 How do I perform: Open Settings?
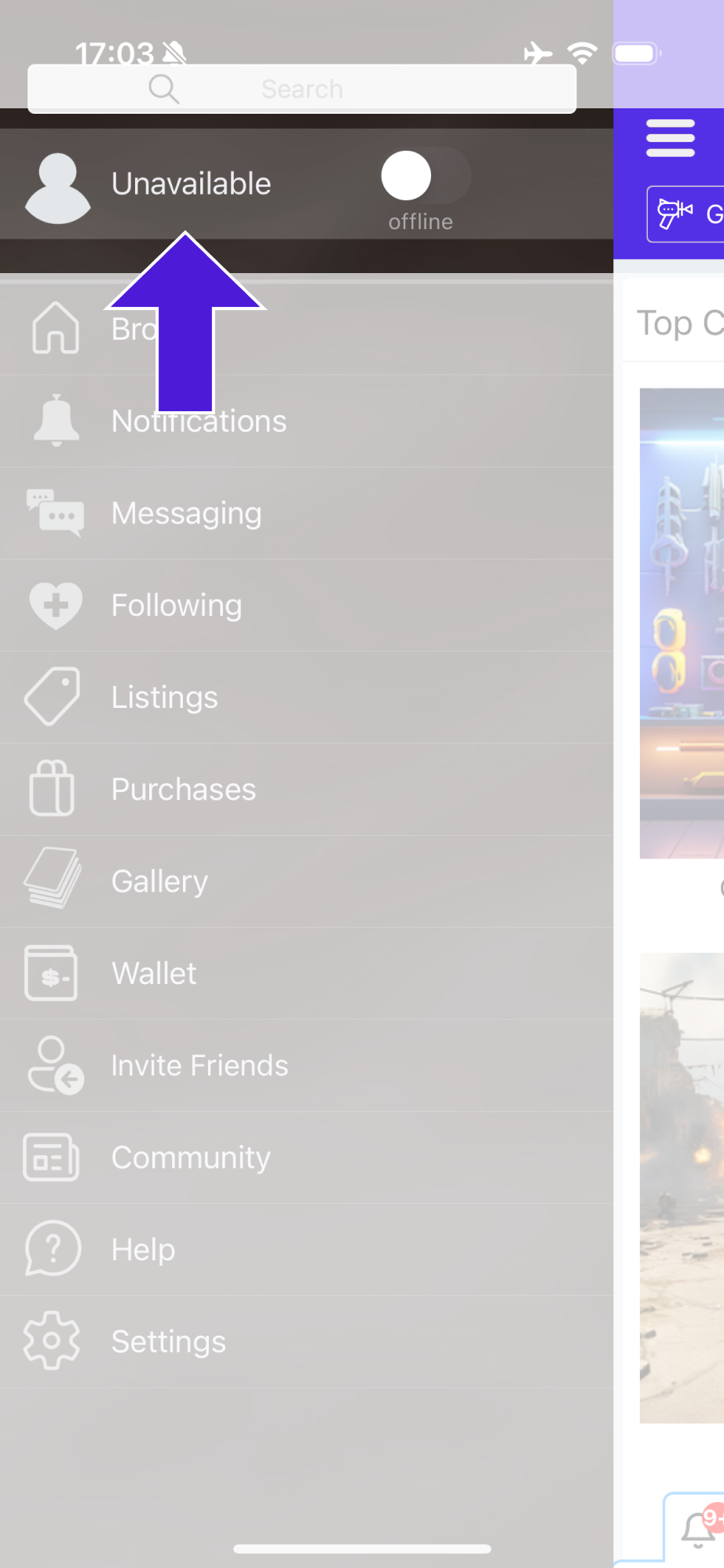(168, 1341)
